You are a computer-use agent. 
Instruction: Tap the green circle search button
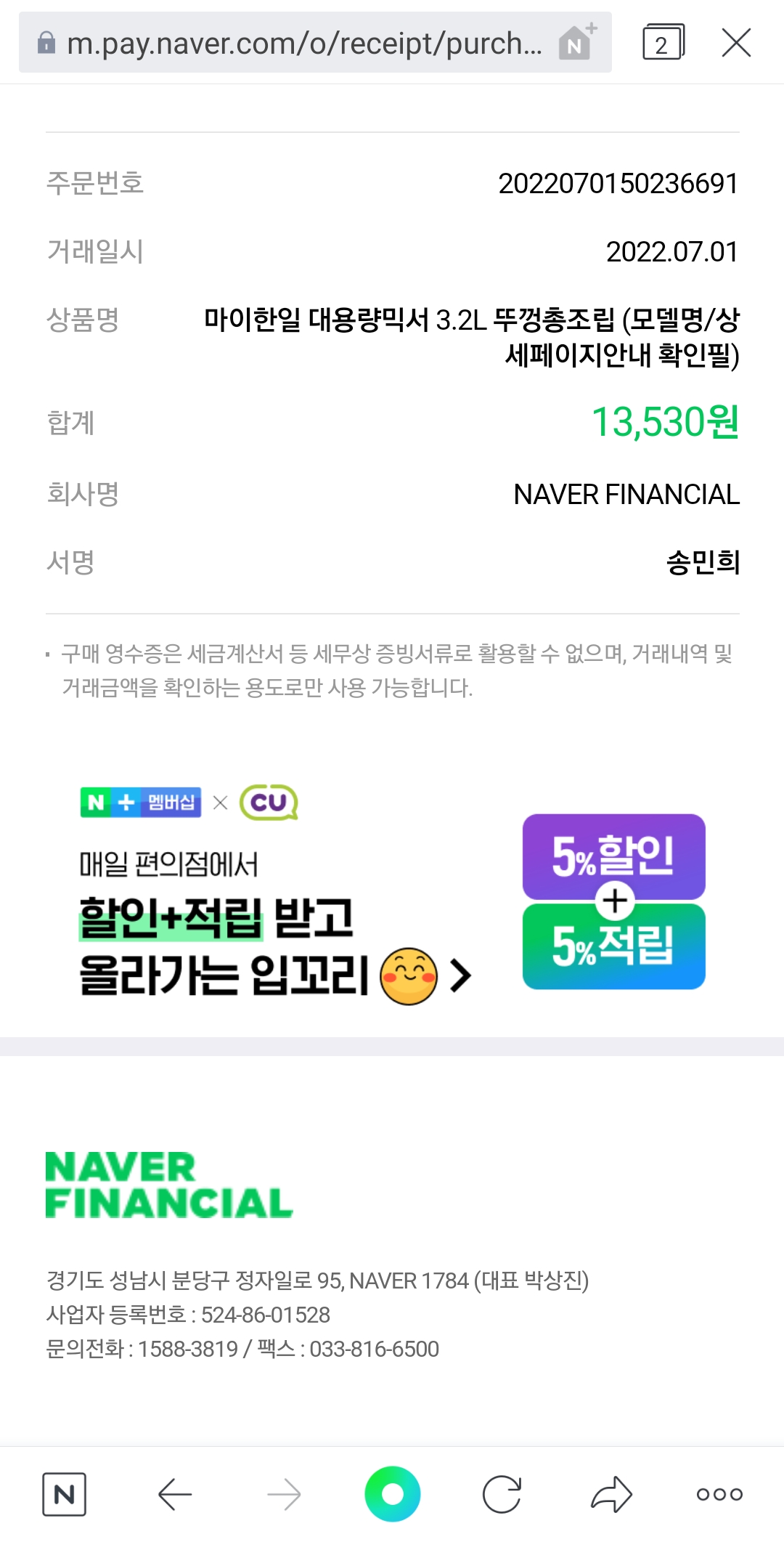pyautogui.click(x=392, y=1494)
